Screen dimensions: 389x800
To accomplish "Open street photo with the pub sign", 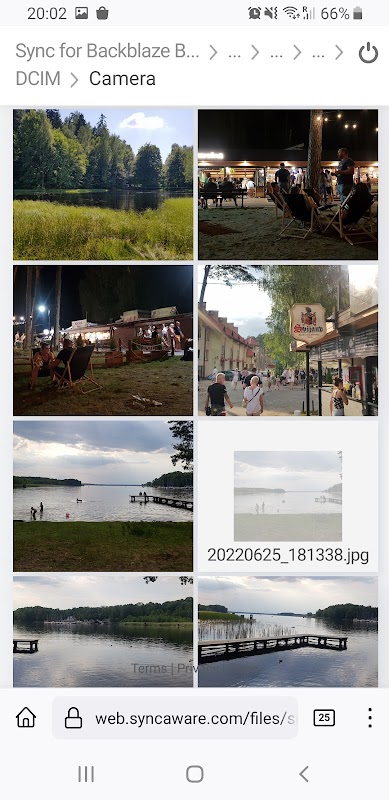I will coord(288,340).
